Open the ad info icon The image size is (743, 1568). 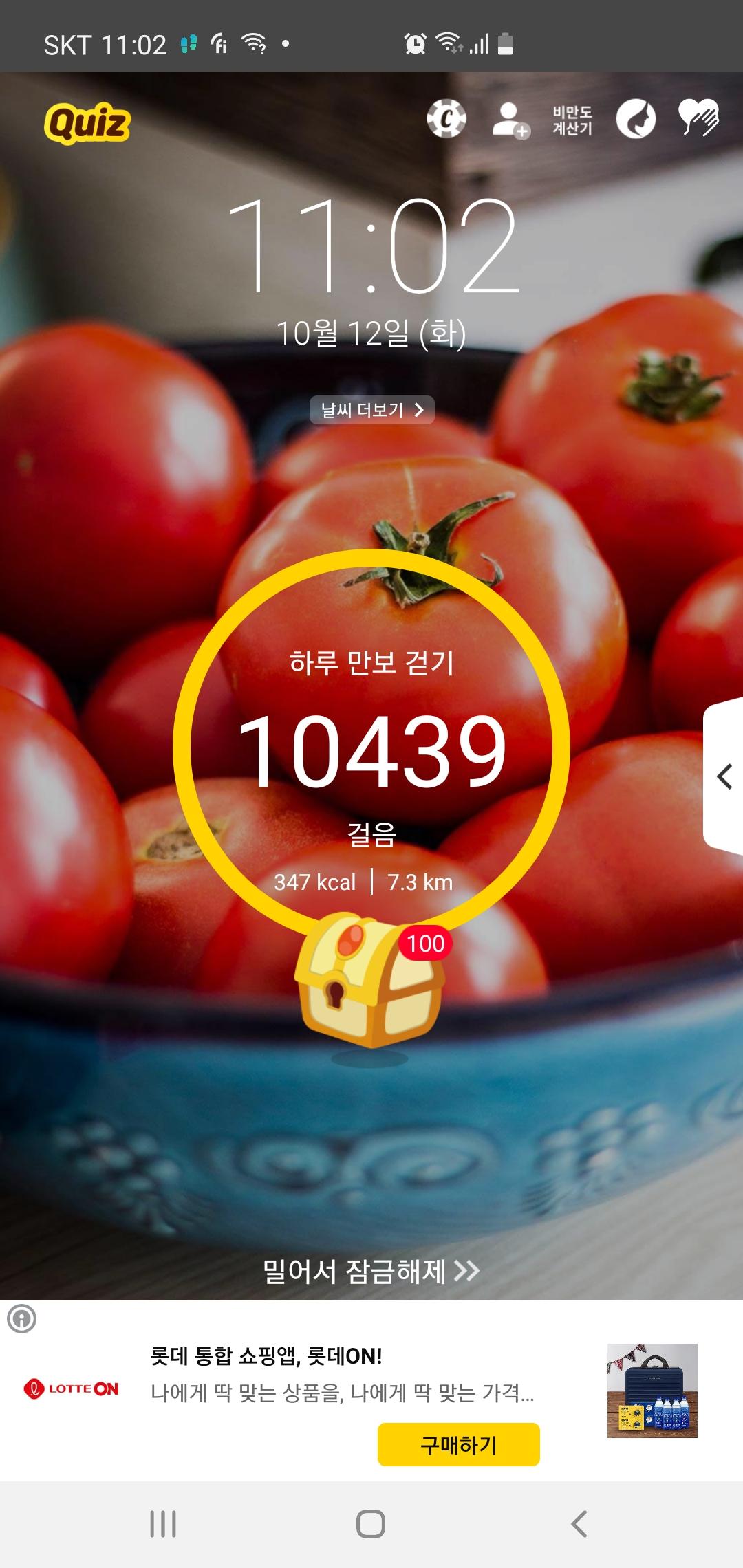21,1319
